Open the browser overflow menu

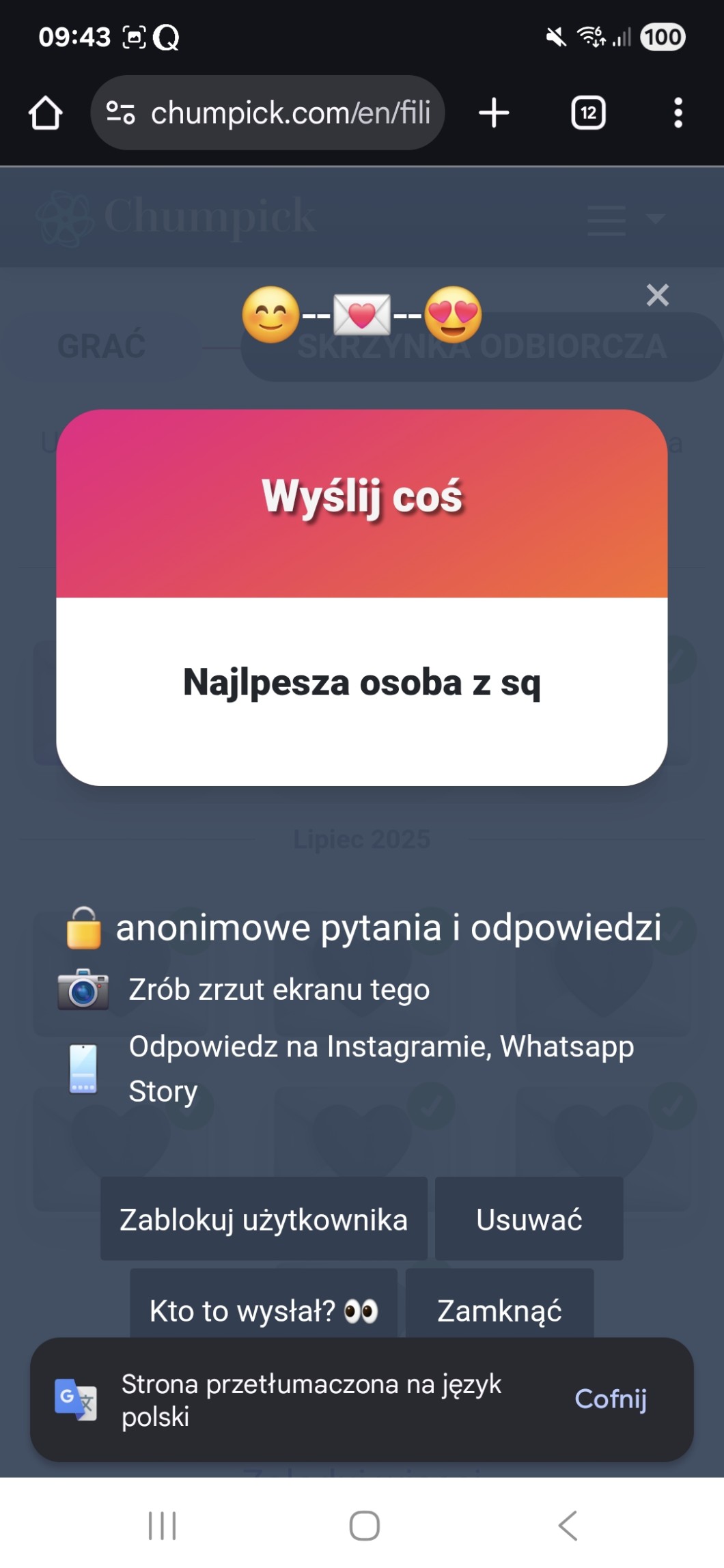point(678,113)
